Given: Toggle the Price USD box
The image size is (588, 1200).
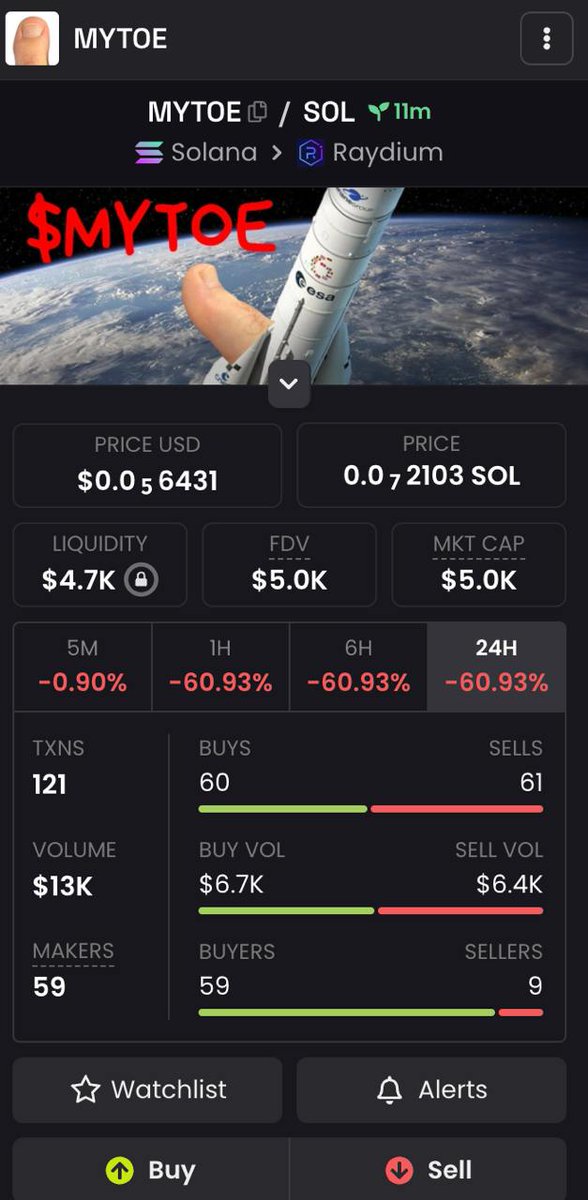Looking at the screenshot, I should coord(147,465).
